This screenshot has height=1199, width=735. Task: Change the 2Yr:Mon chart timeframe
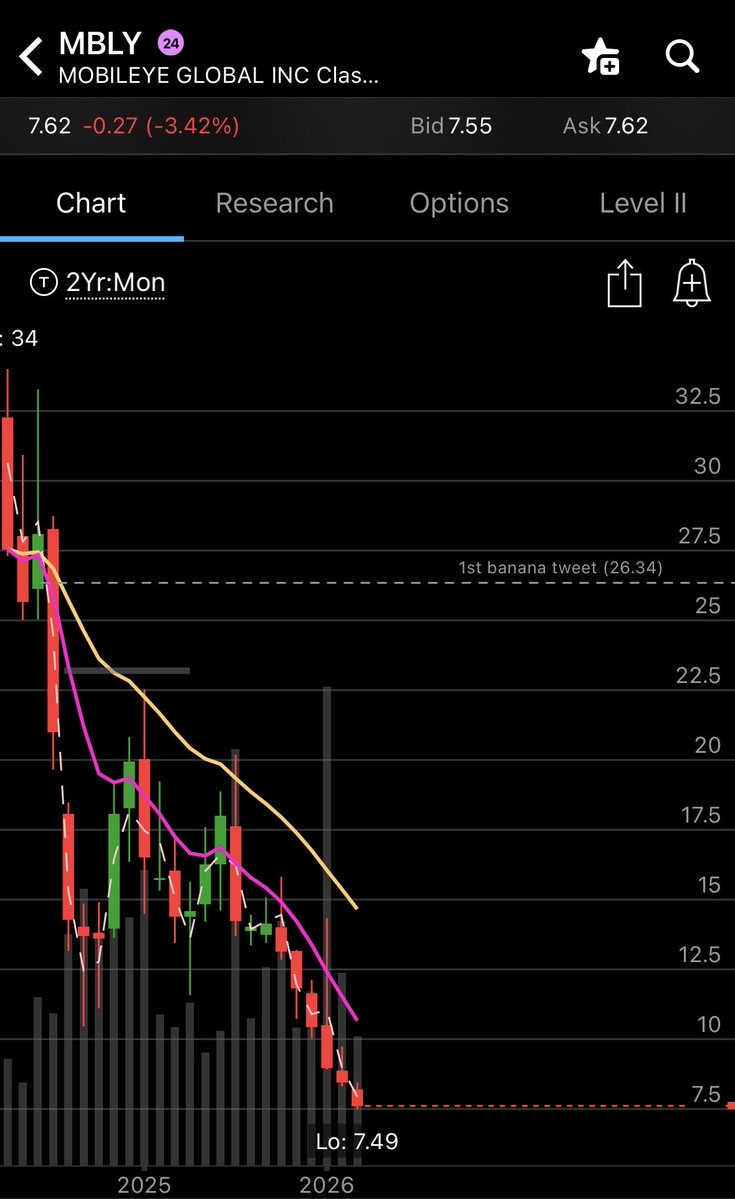click(114, 283)
